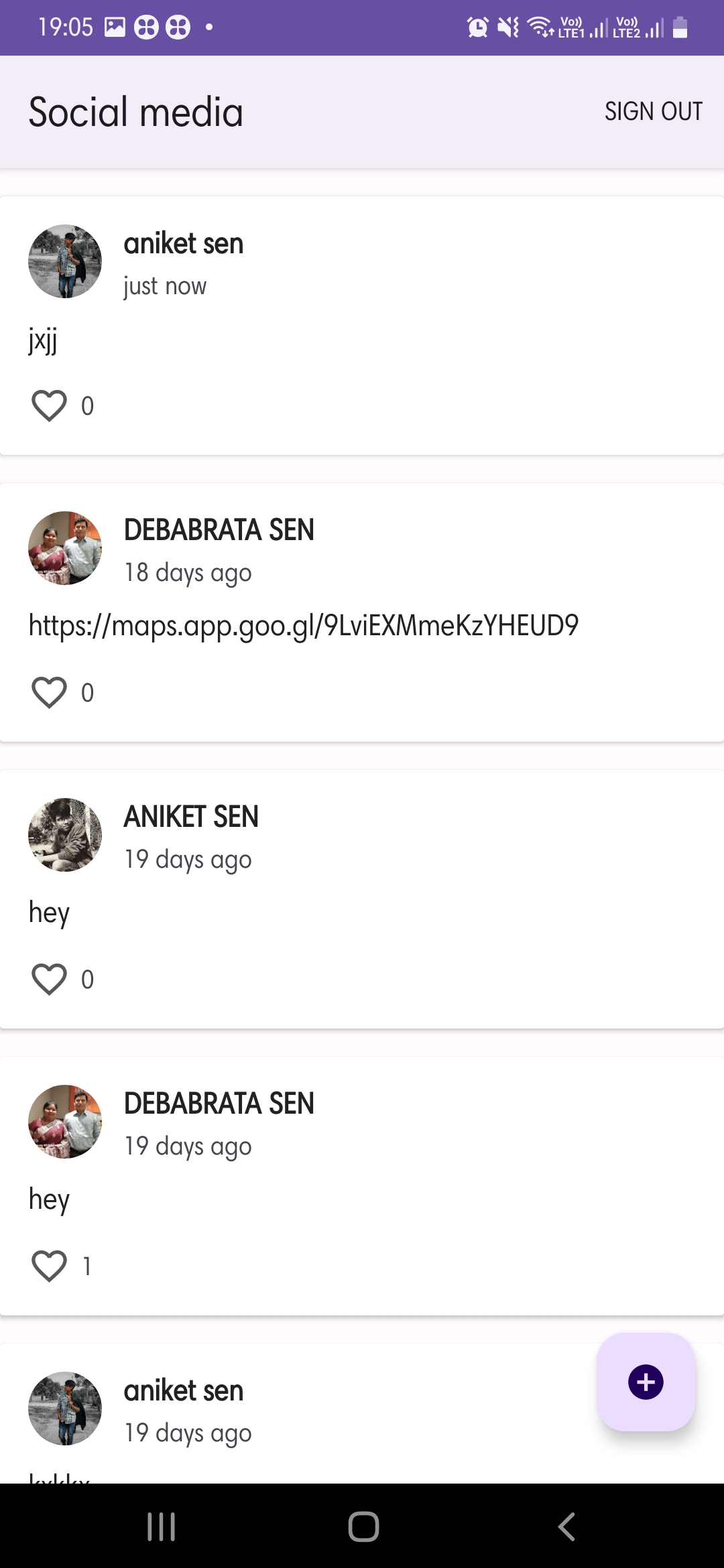Viewport: 724px width, 1568px height.
Task: Tap the Social media title header
Action: 135,111
